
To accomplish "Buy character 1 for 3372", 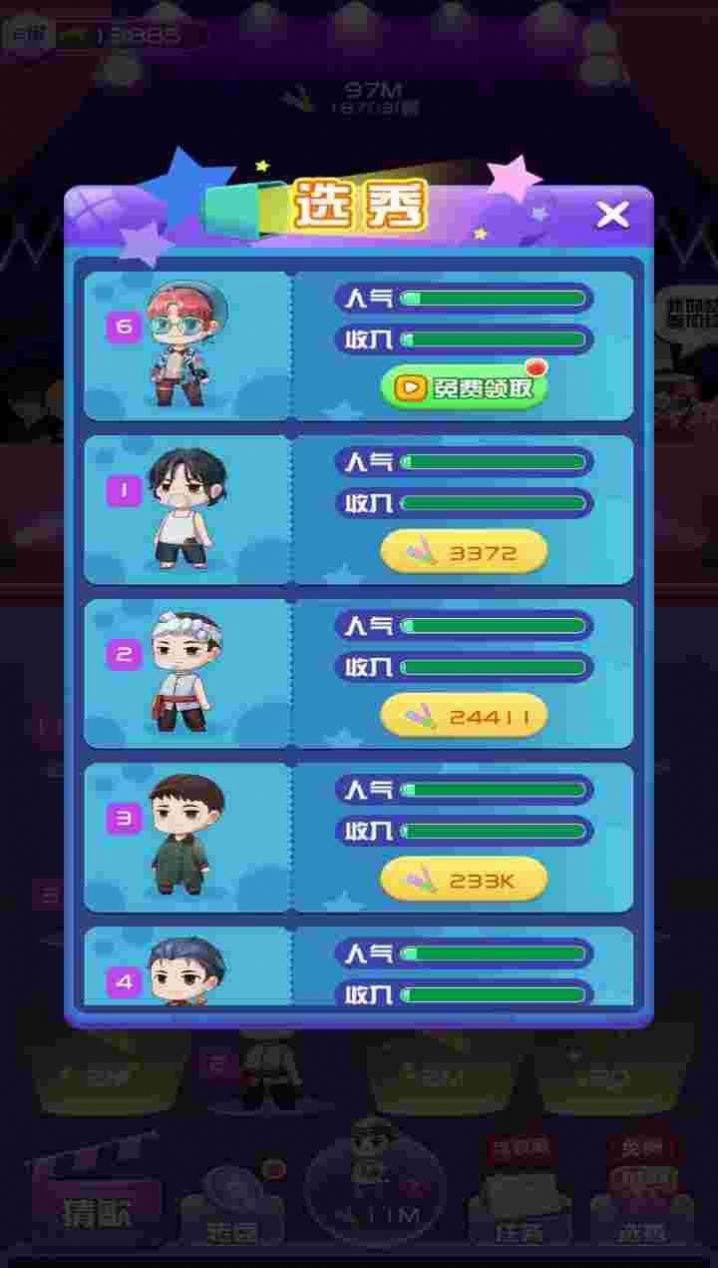I will pyautogui.click(x=464, y=552).
